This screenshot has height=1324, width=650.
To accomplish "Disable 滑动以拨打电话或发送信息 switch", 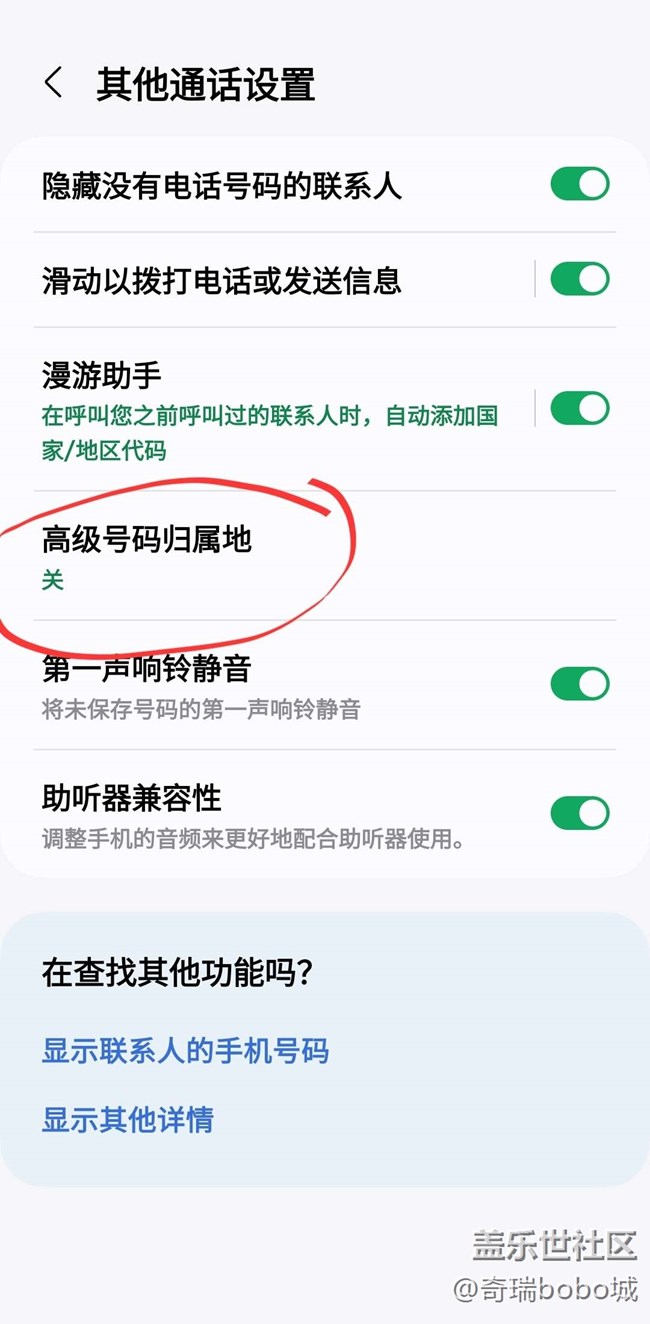I will 580,279.
